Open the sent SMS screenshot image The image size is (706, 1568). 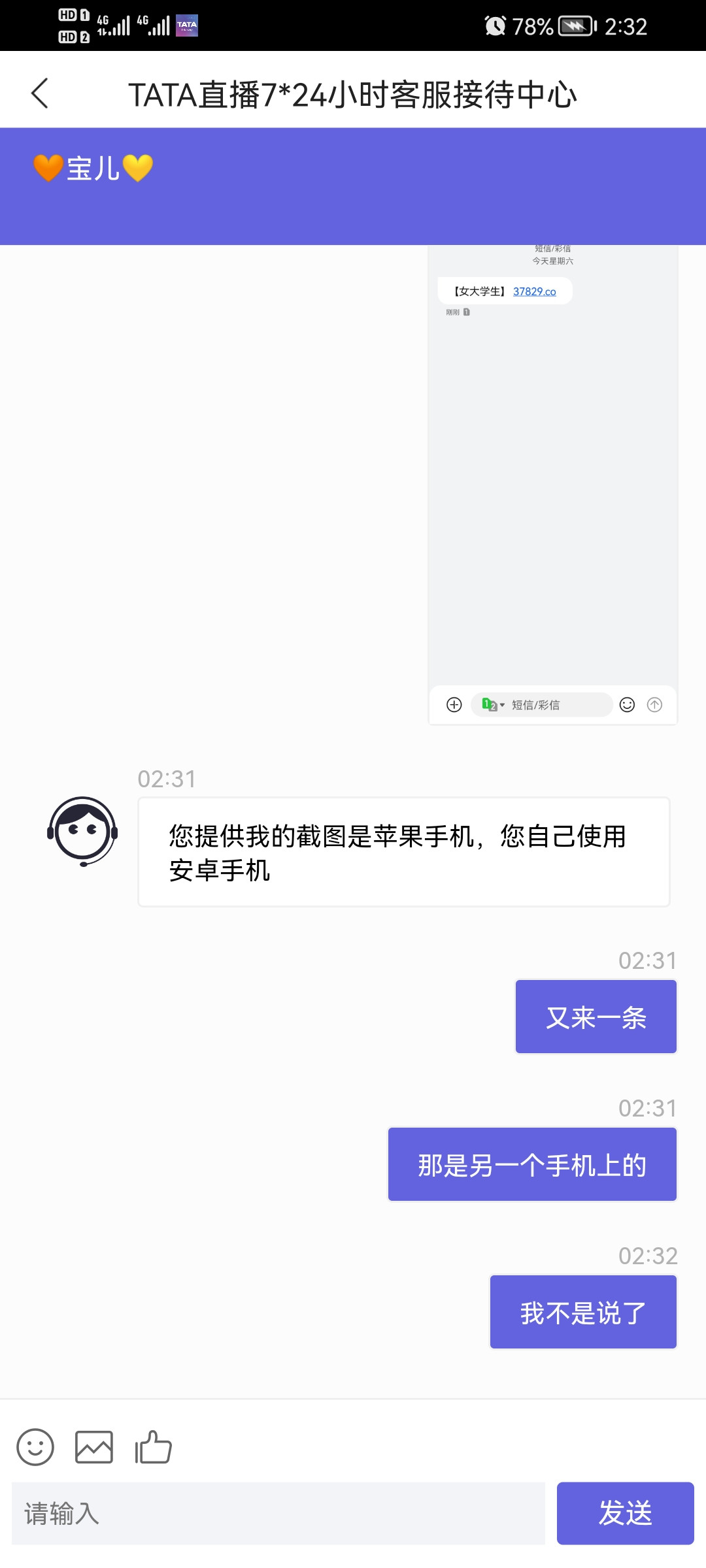click(x=552, y=483)
